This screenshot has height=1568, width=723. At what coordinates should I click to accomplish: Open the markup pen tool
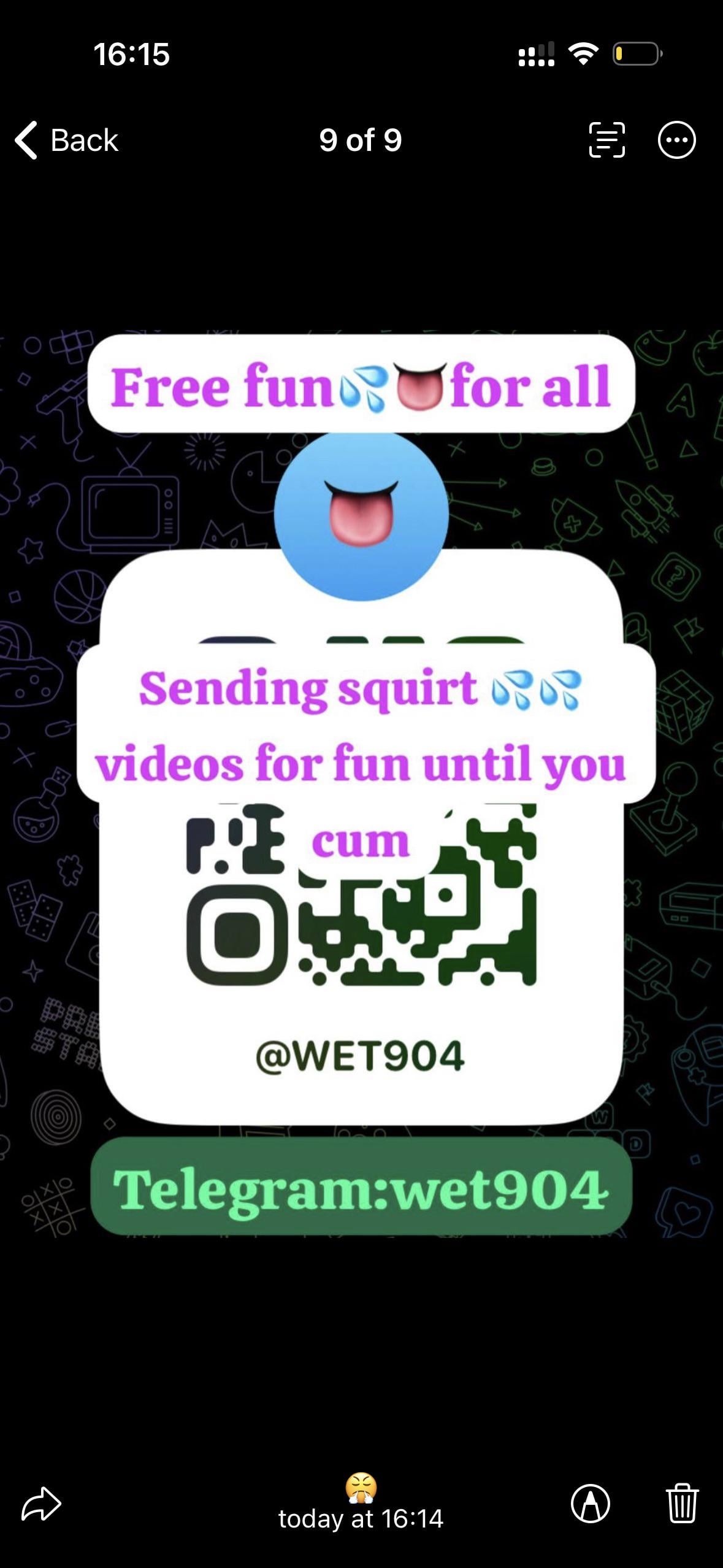pos(590,1504)
